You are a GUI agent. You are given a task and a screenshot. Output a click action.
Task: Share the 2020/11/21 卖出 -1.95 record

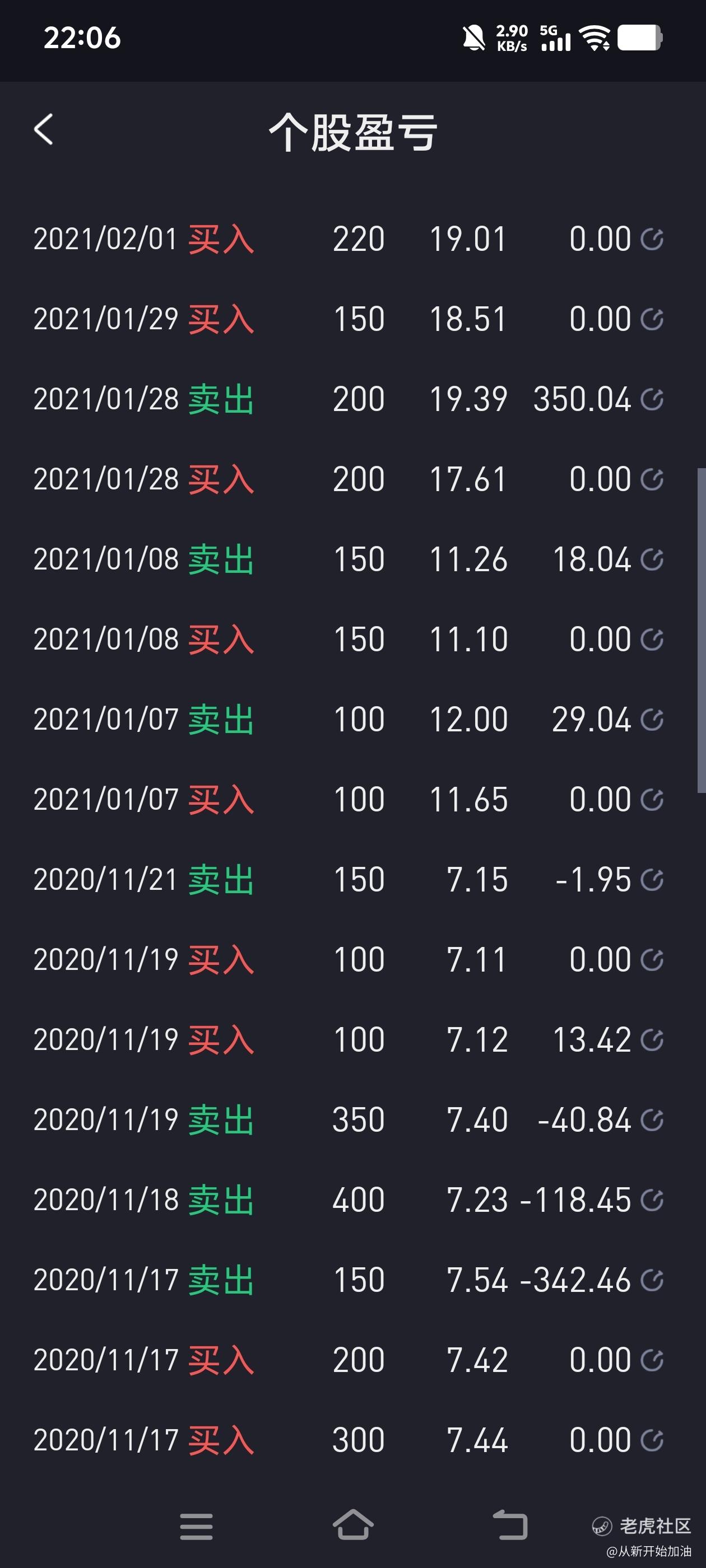(652, 880)
